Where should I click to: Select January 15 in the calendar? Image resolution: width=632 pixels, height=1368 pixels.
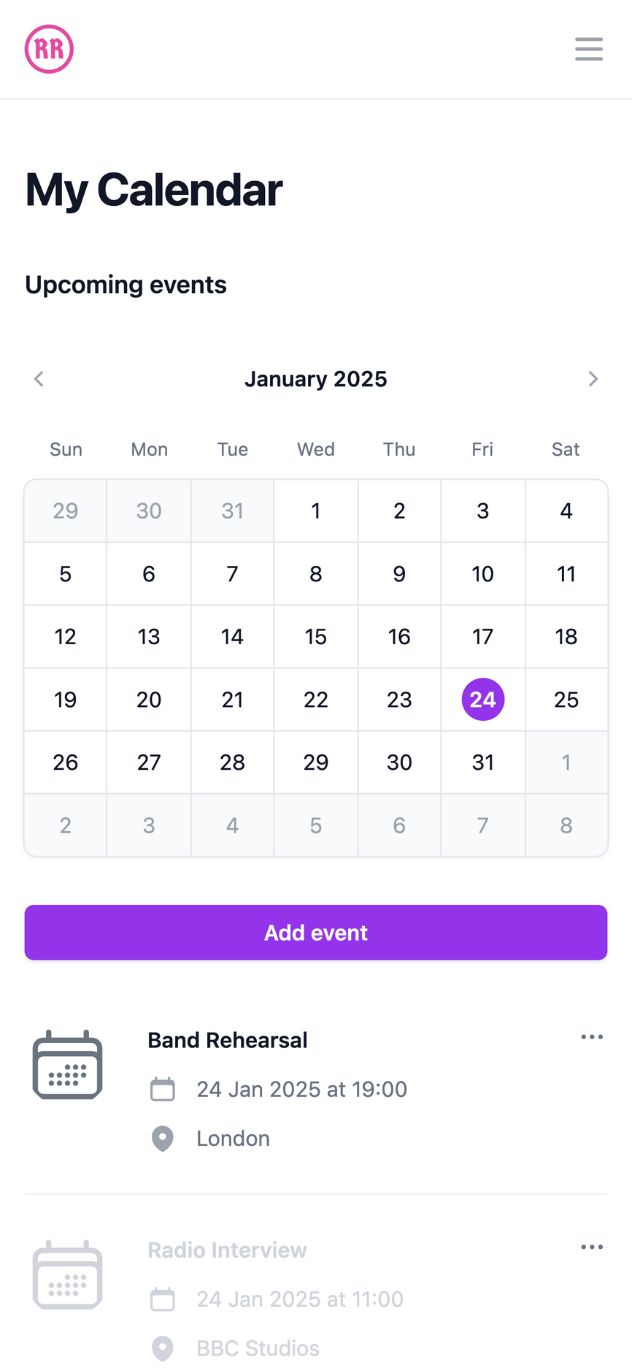316,637
